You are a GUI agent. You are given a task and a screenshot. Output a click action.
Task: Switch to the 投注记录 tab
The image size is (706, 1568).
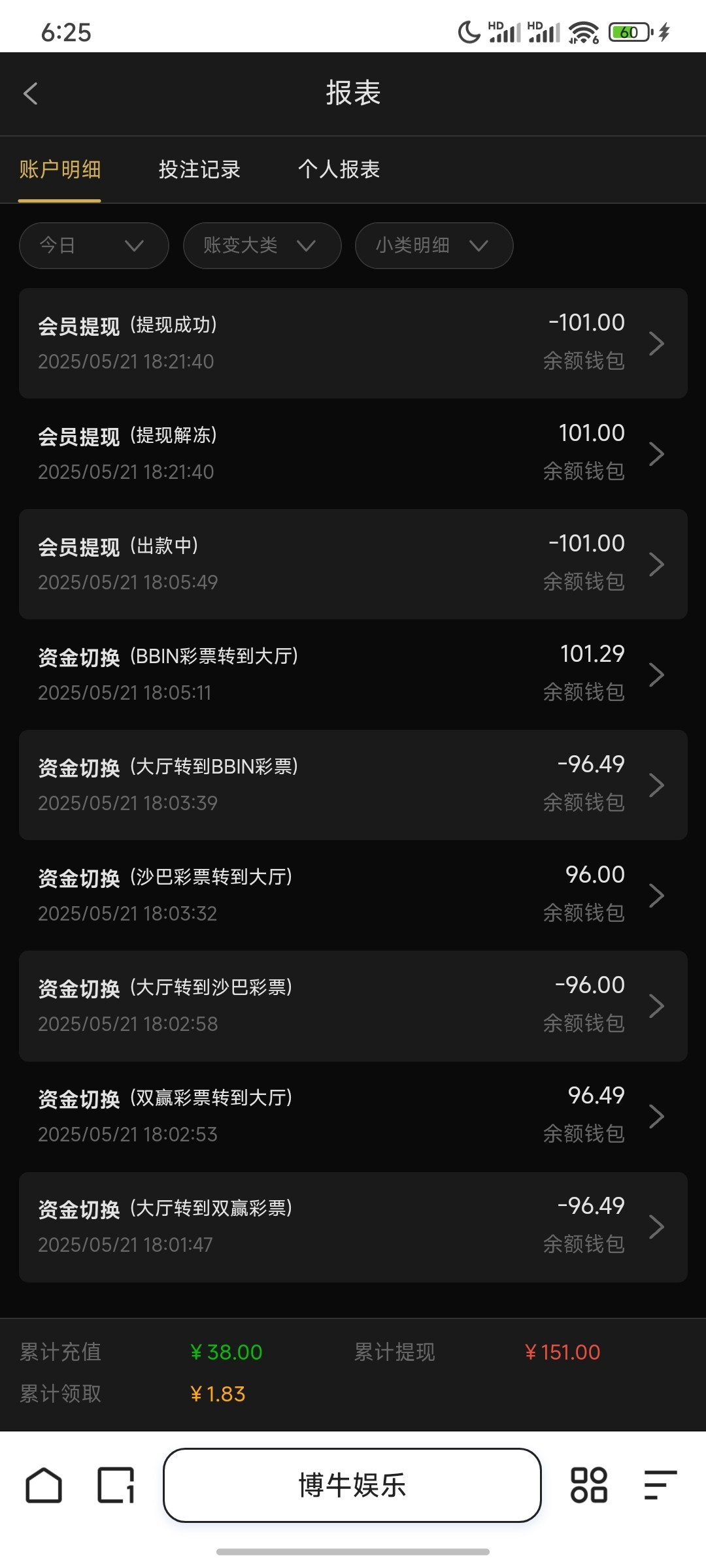pyautogui.click(x=199, y=170)
